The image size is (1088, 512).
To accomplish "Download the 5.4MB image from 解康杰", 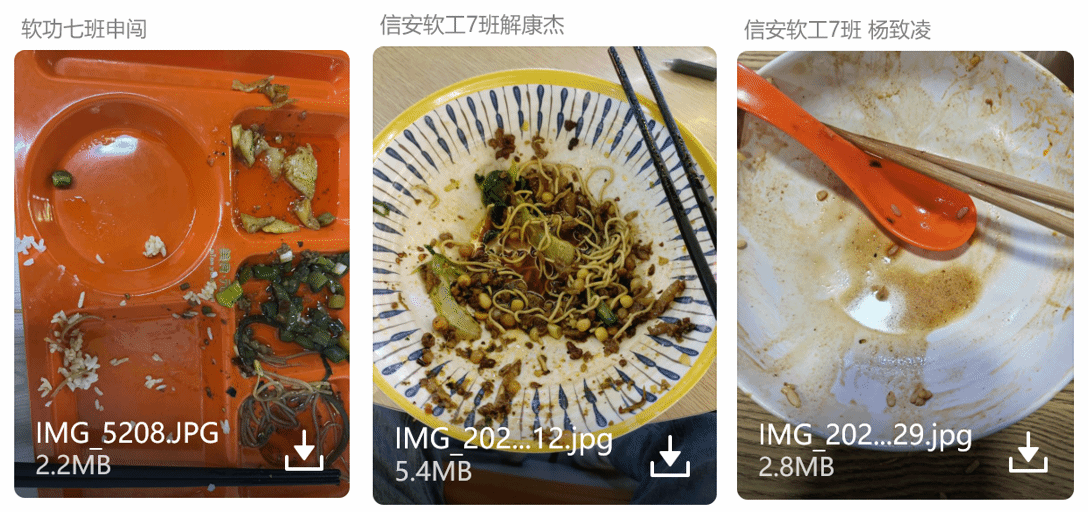I will (x=670, y=457).
